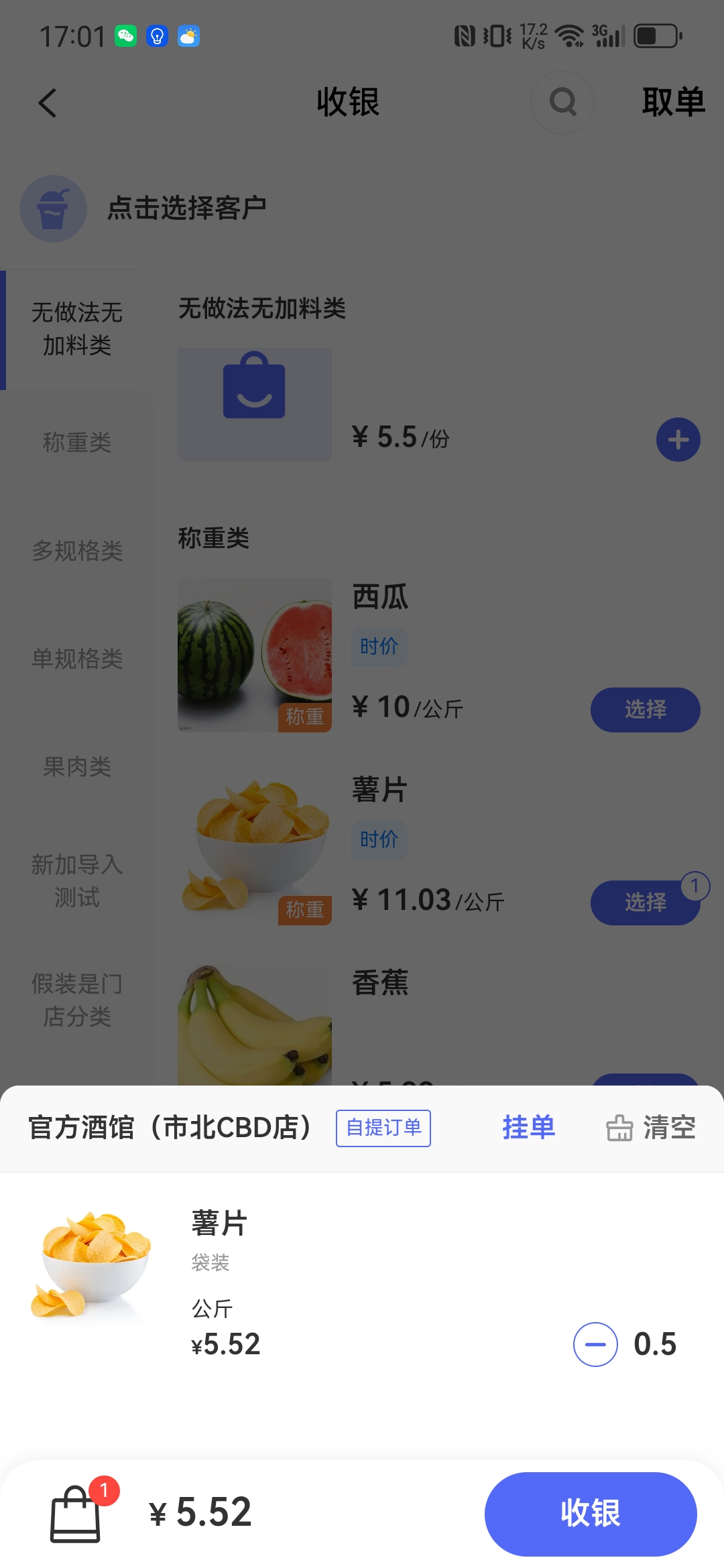Select the 无做法无加料类 category tab
The image size is (724, 1568).
coord(77,328)
